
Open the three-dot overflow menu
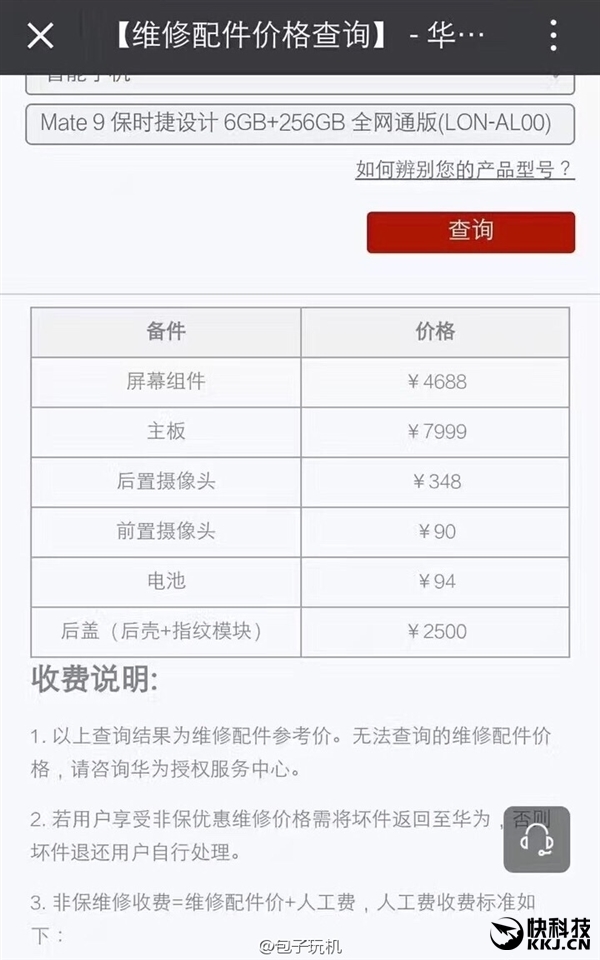(553, 36)
